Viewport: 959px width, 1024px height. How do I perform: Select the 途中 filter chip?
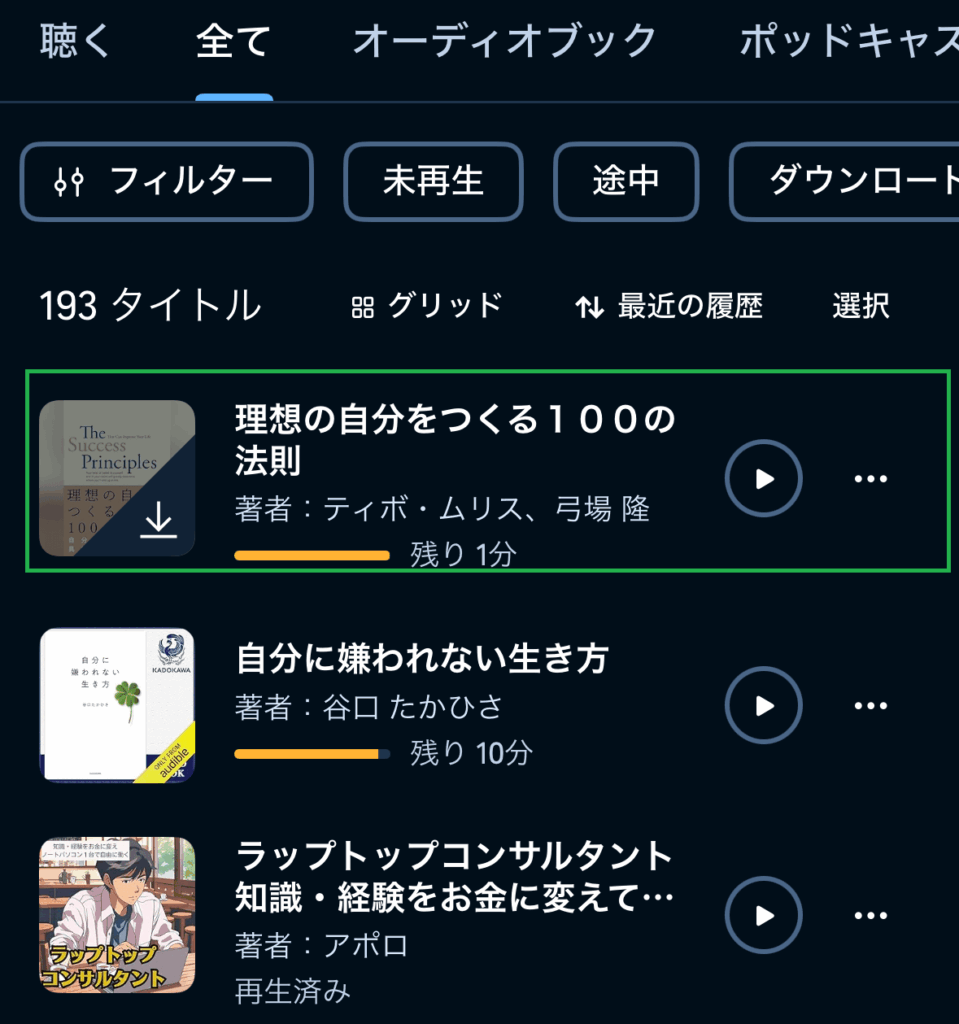(625, 181)
